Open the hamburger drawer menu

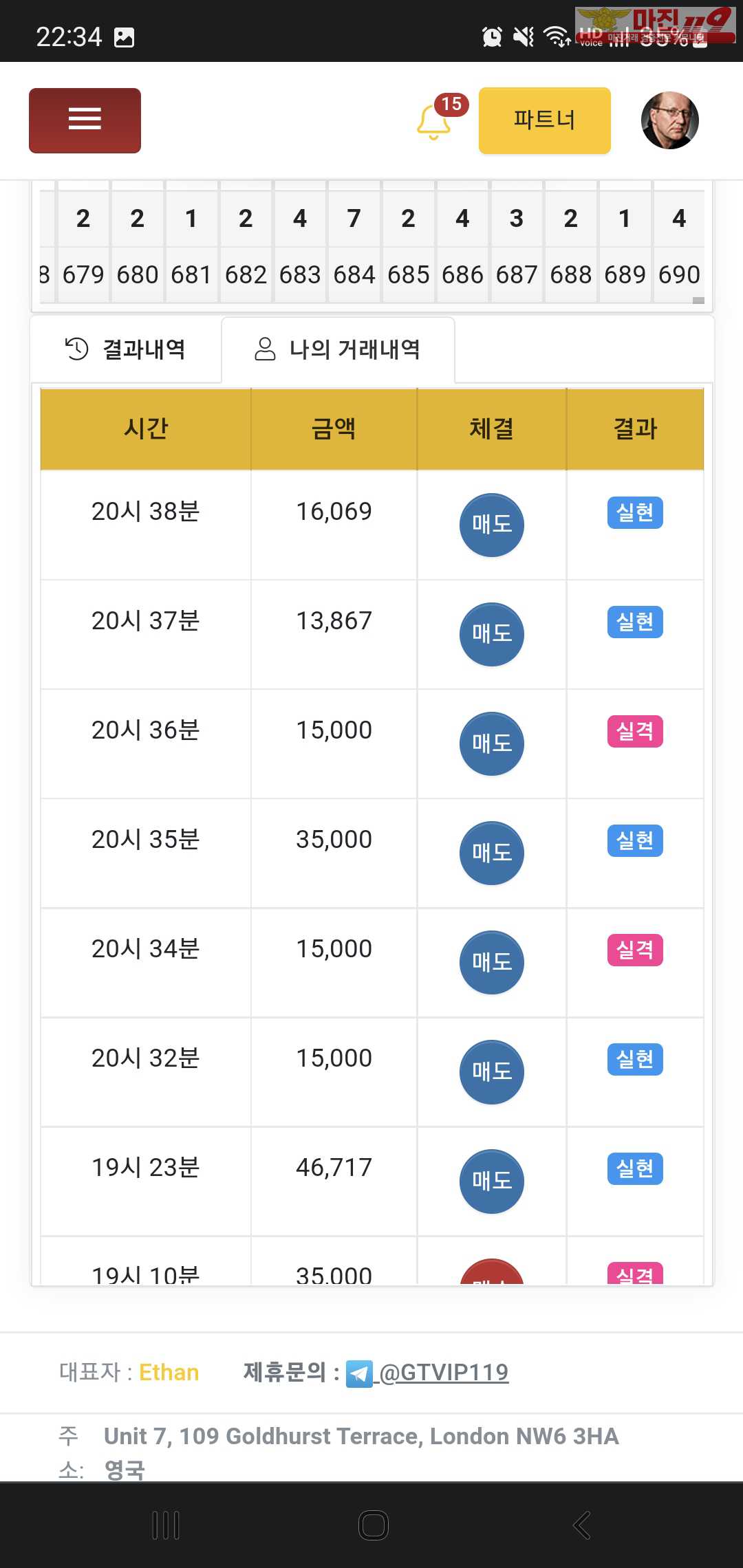(85, 120)
